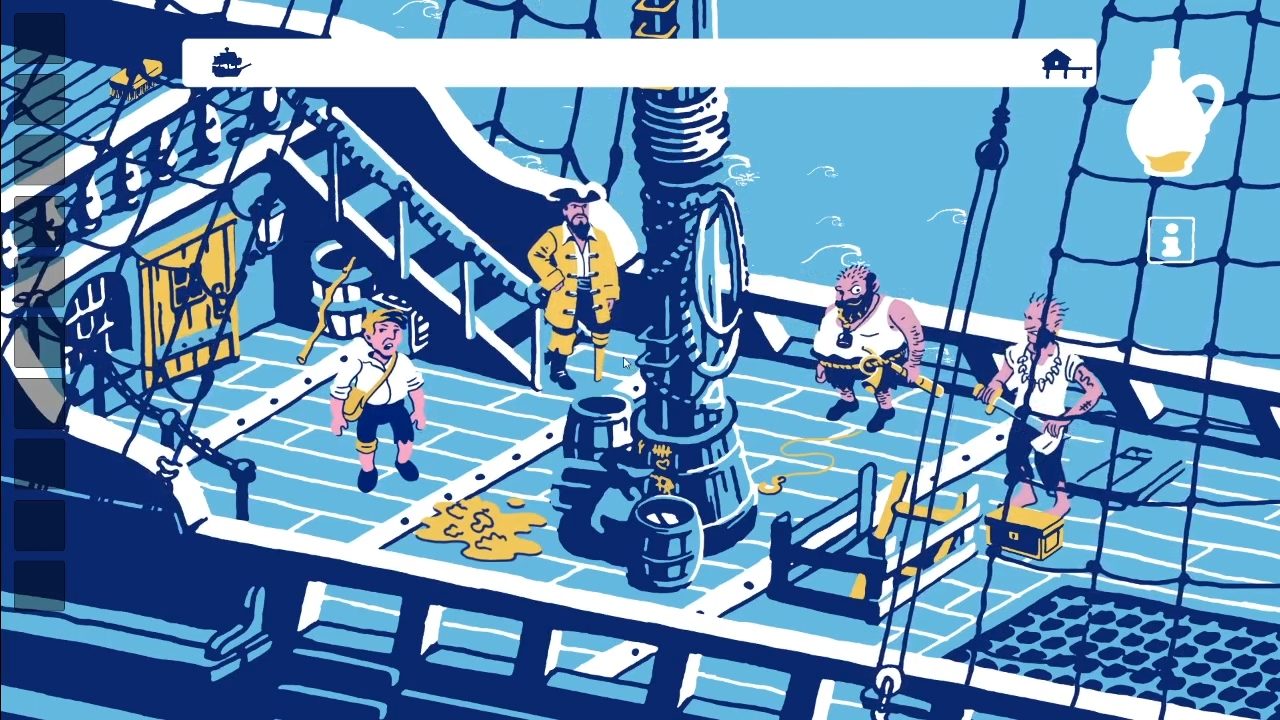
Task: Open the info button
Action: (1170, 240)
